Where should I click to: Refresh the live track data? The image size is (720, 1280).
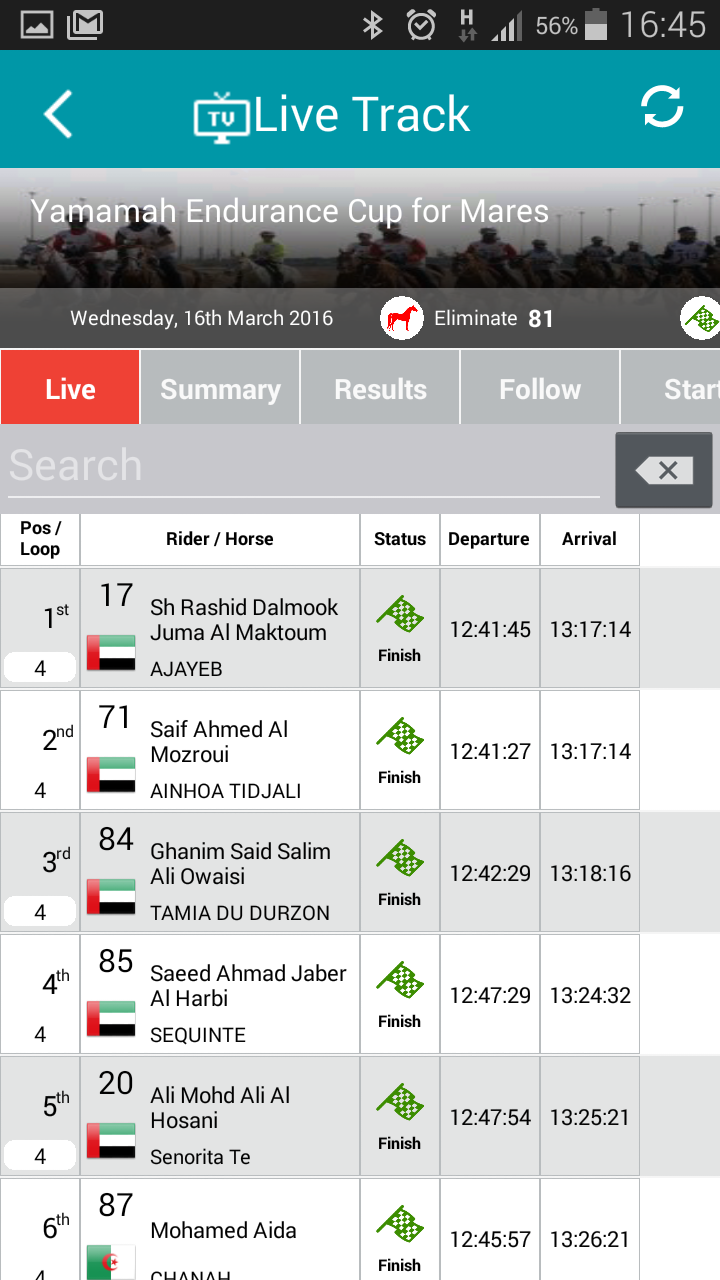pos(663,107)
